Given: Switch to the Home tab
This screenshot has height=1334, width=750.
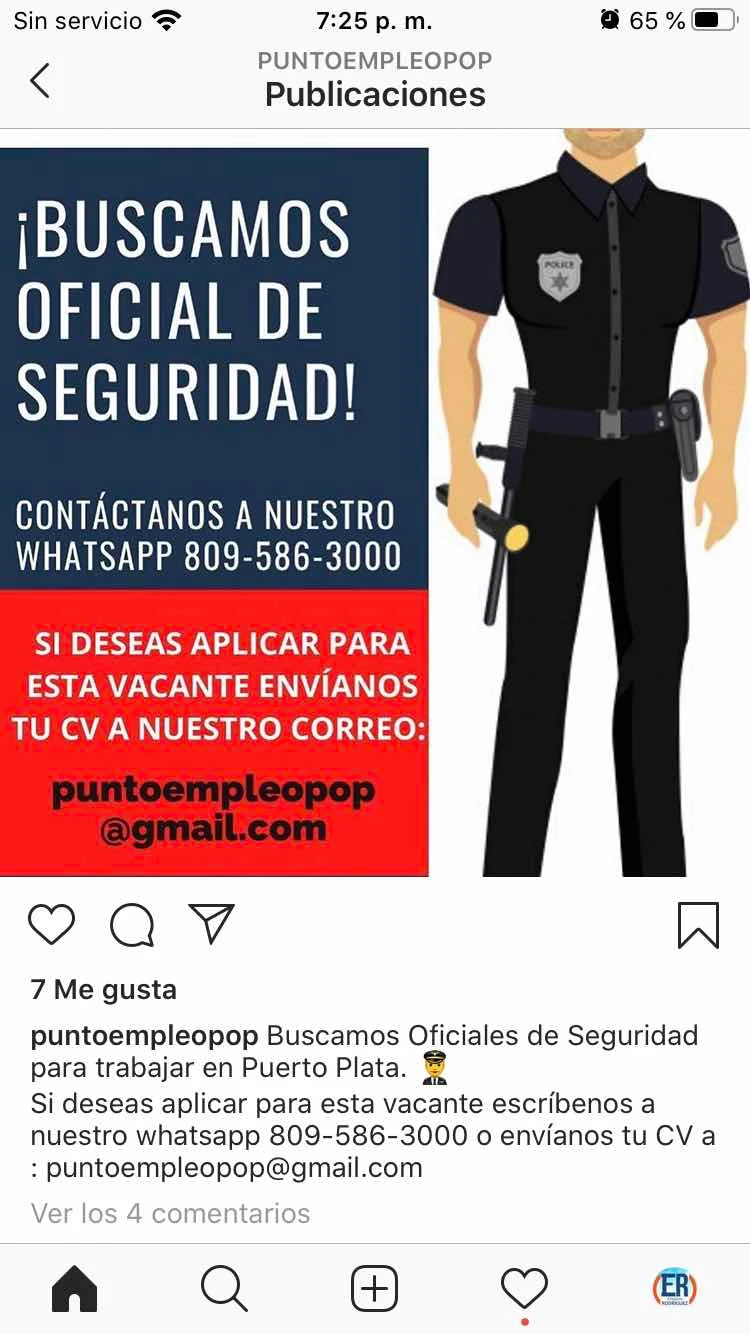Looking at the screenshot, I should (74, 1288).
